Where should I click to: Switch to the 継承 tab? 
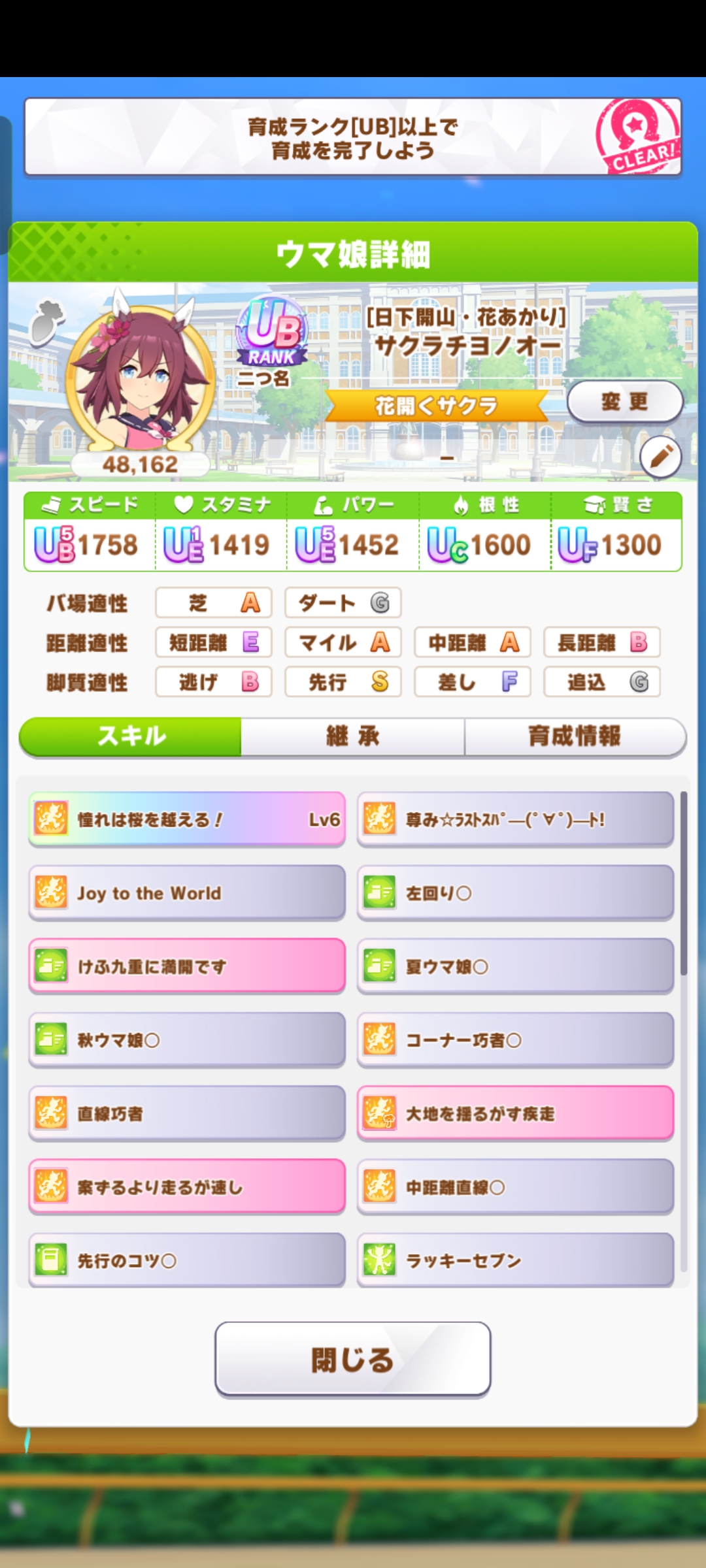[353, 736]
